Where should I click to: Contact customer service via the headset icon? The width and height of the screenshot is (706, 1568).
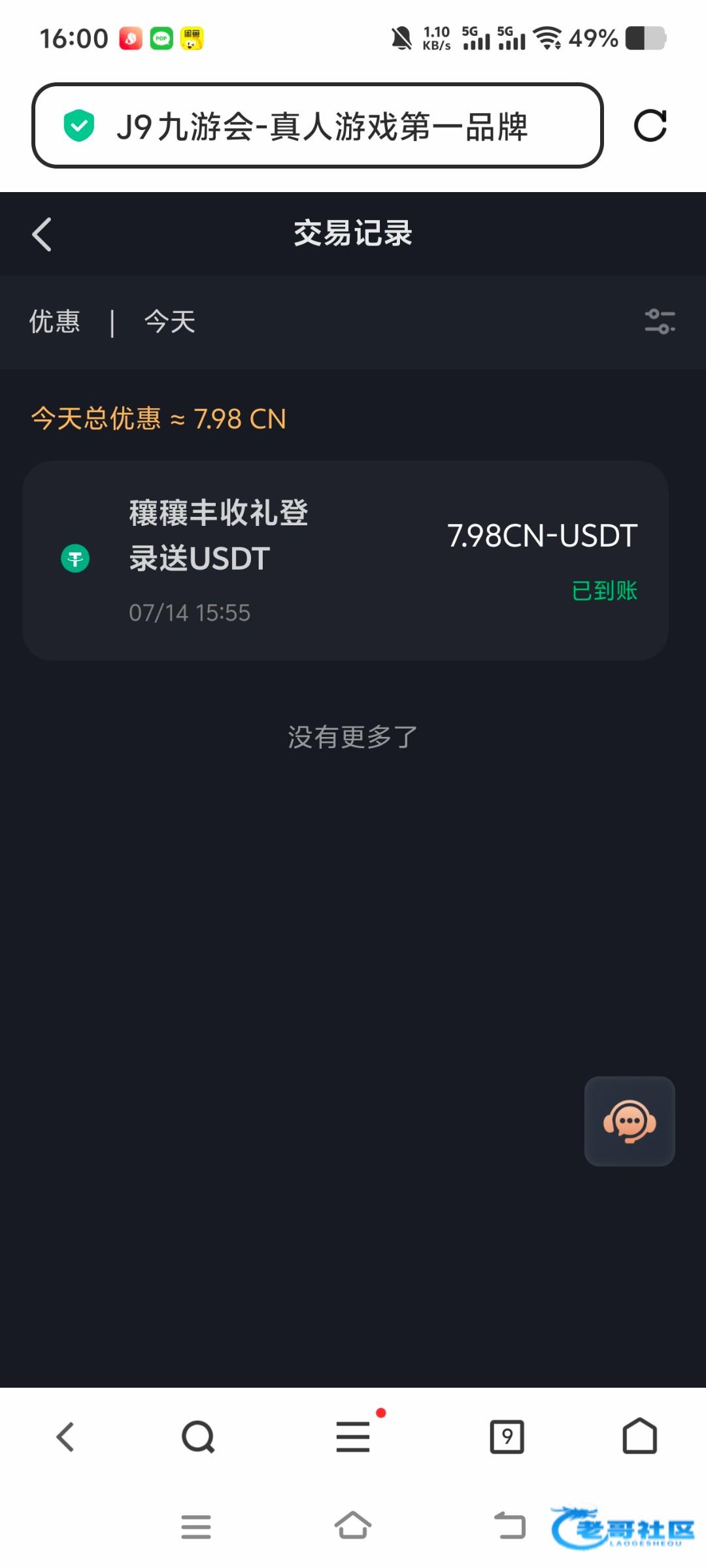pyautogui.click(x=630, y=1121)
